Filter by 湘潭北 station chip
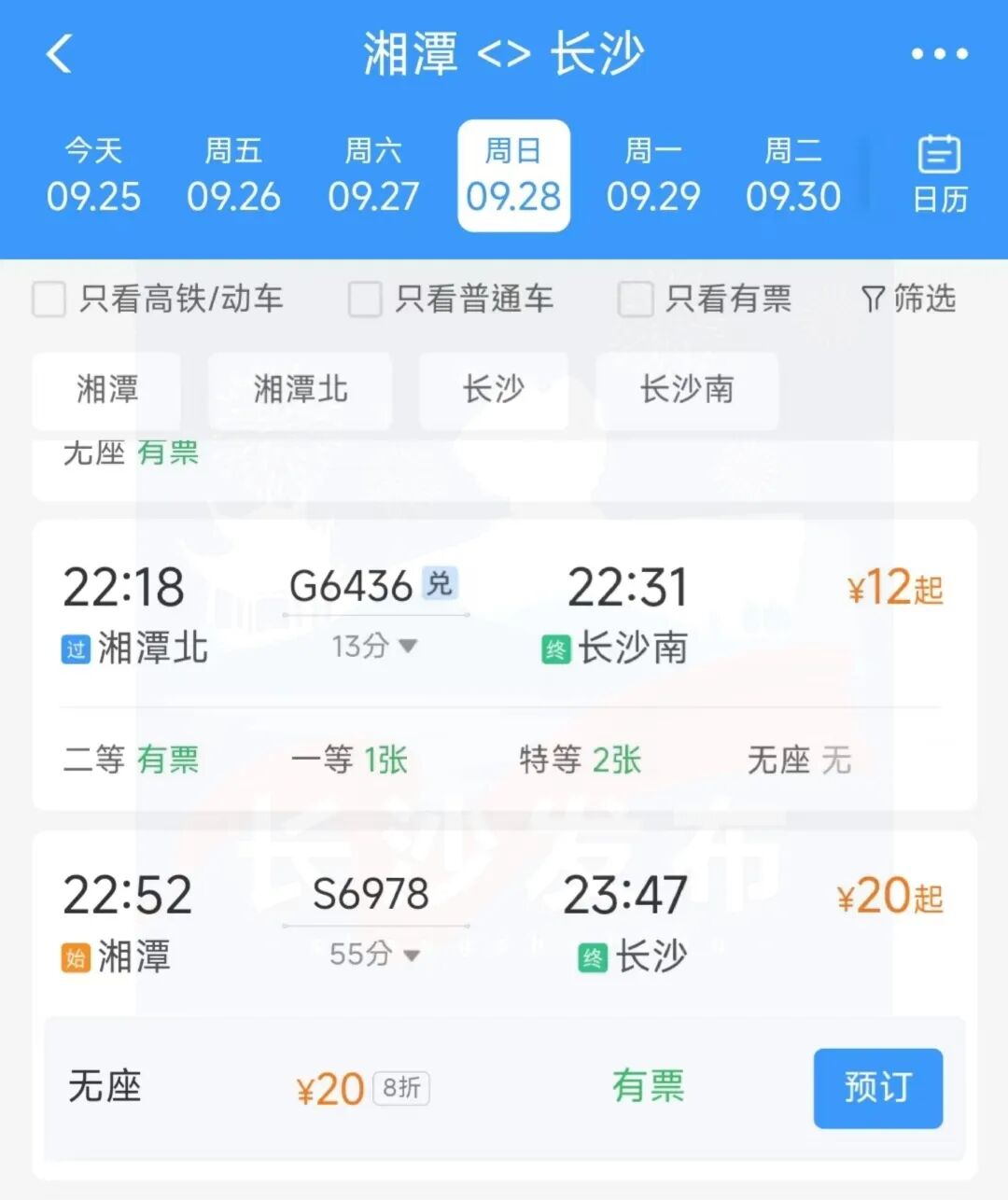Viewport: 1008px width, 1200px height. tap(301, 390)
